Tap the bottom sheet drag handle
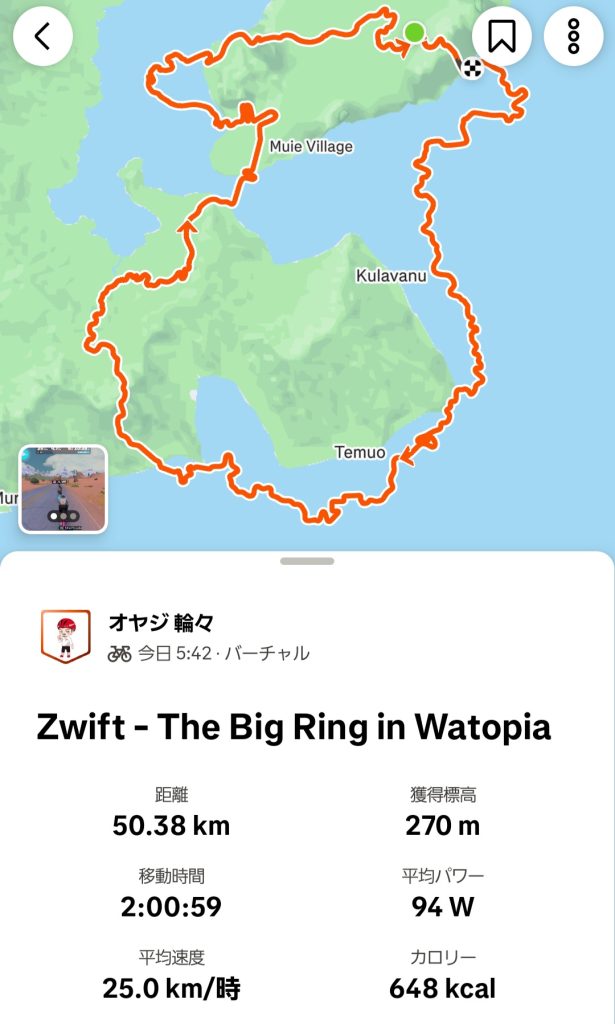 coord(307,562)
